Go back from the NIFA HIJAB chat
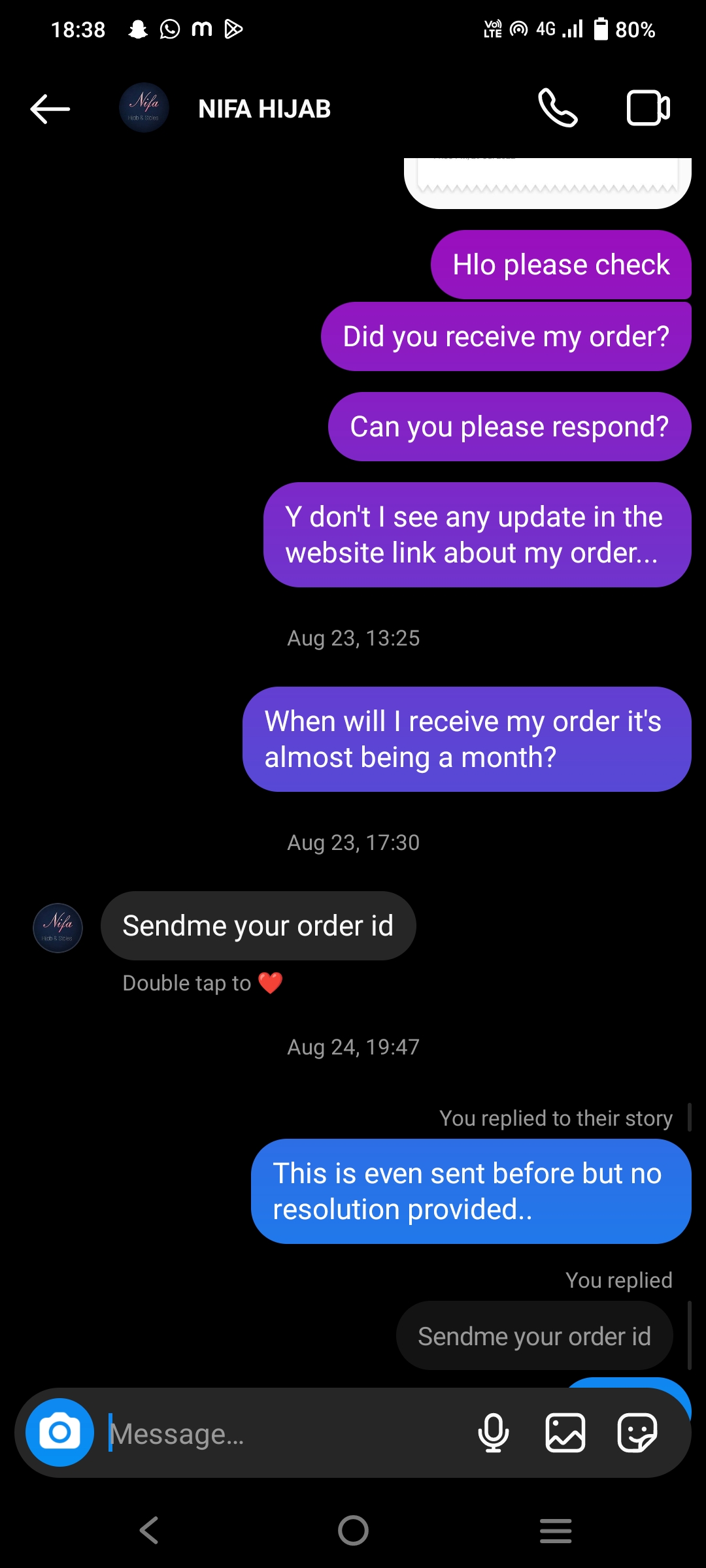 pyautogui.click(x=50, y=108)
